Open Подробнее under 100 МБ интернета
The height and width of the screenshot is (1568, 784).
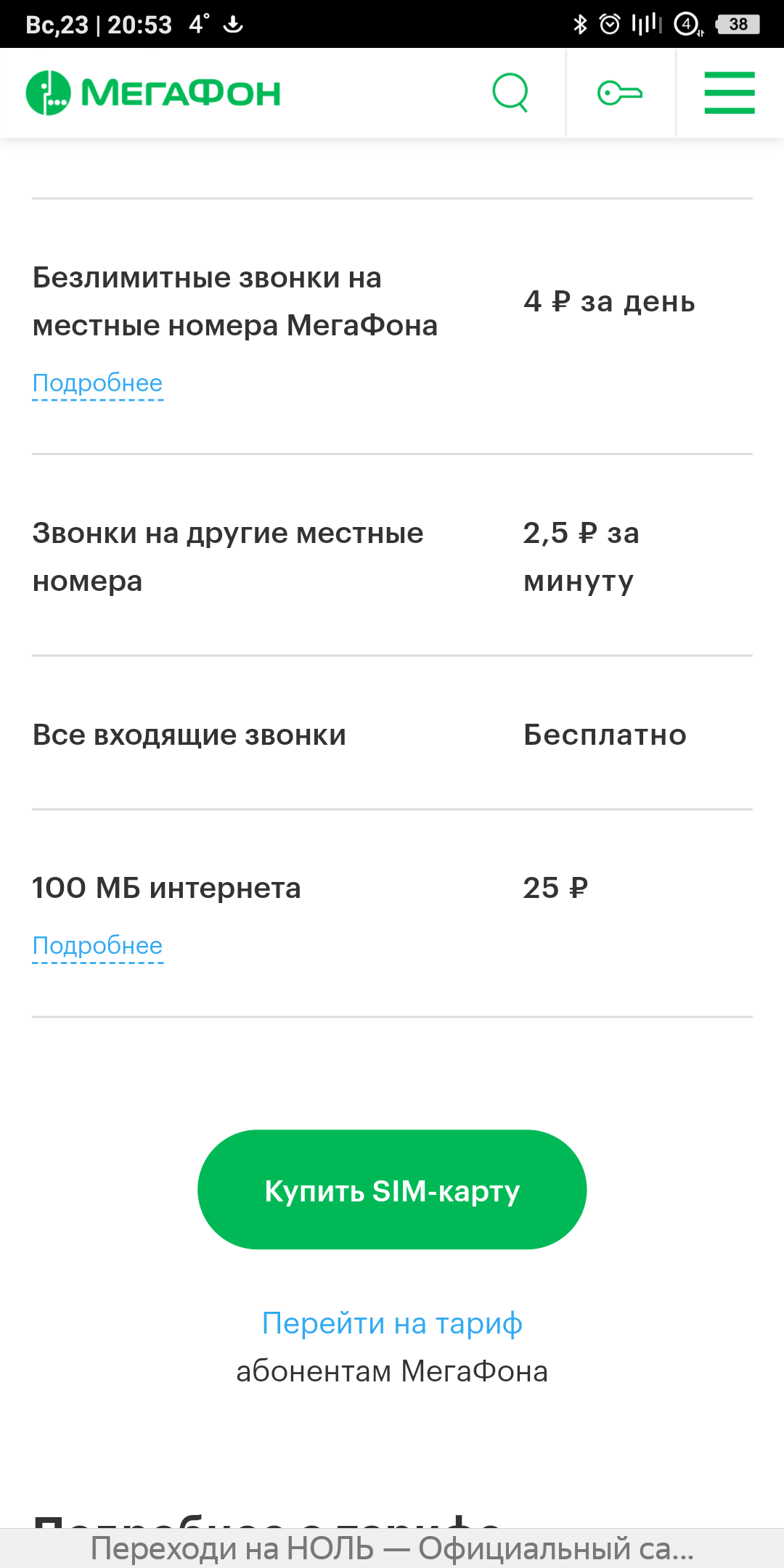tap(98, 945)
